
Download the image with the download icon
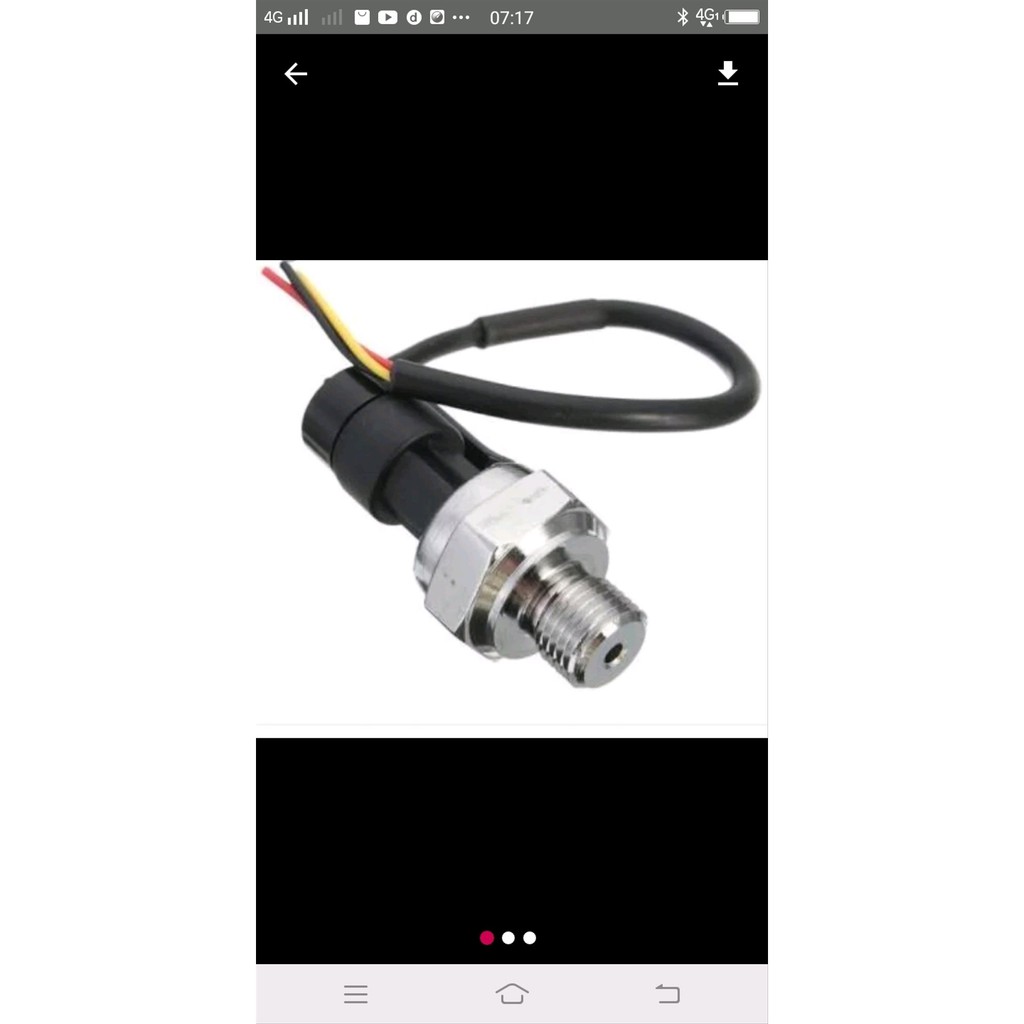click(x=728, y=74)
